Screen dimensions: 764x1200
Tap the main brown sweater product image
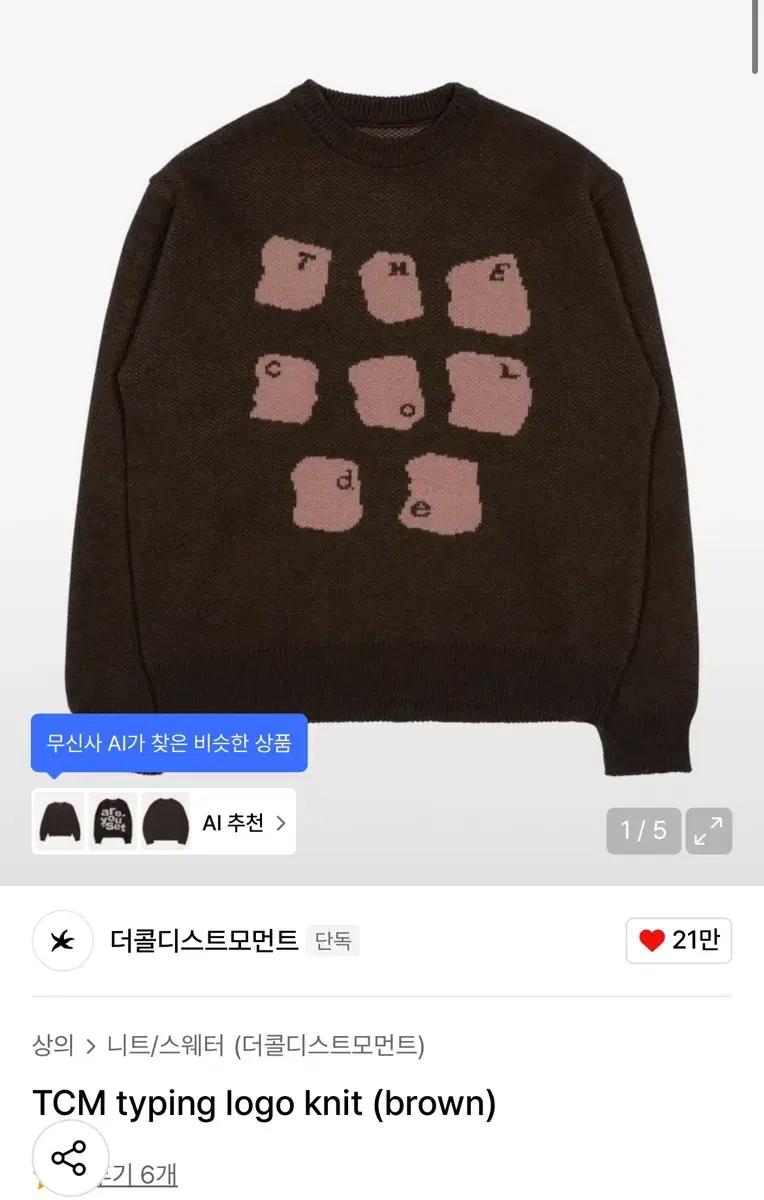click(382, 400)
